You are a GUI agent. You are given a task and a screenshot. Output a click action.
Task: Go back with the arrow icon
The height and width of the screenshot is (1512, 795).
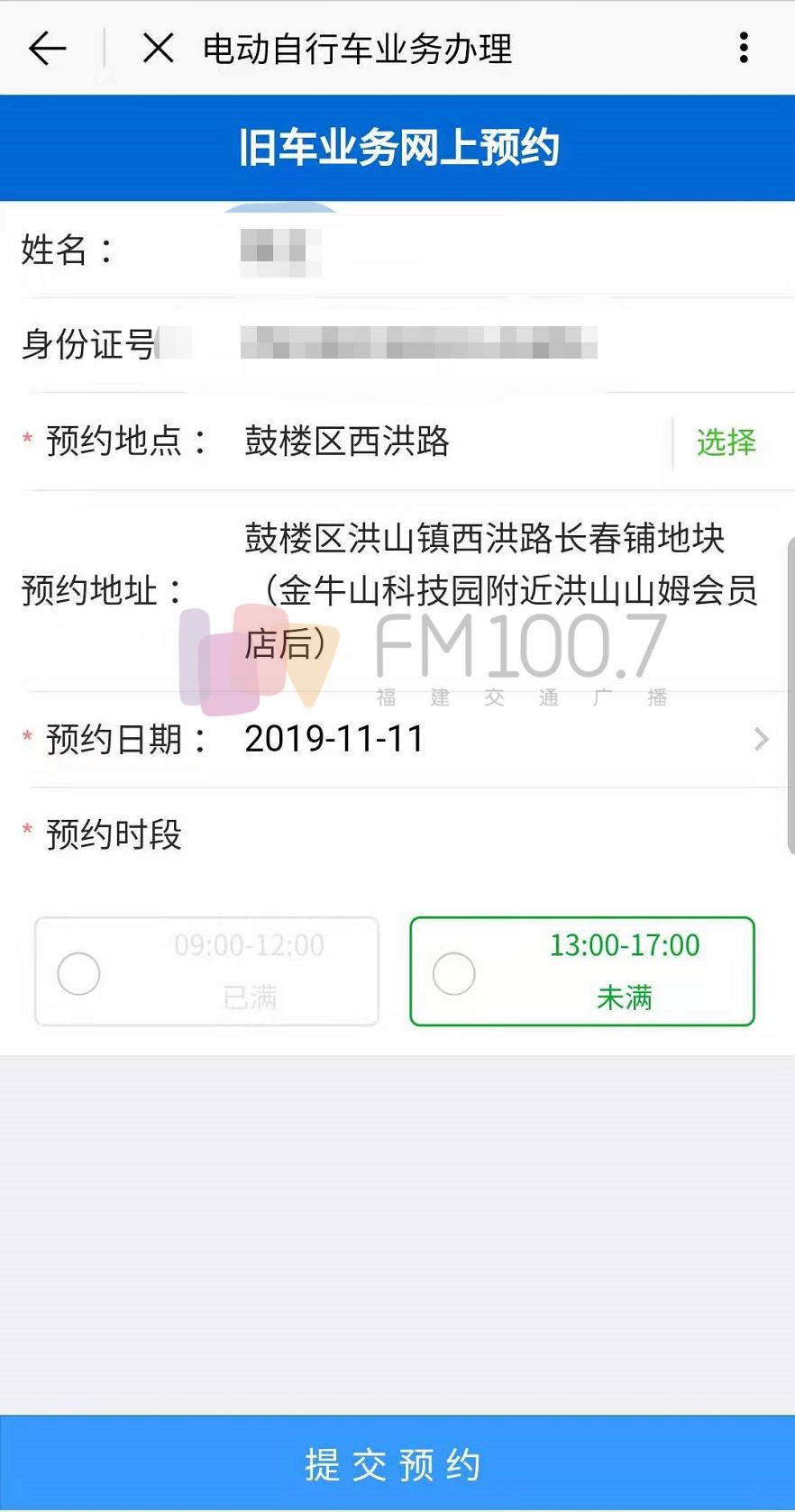[x=48, y=48]
